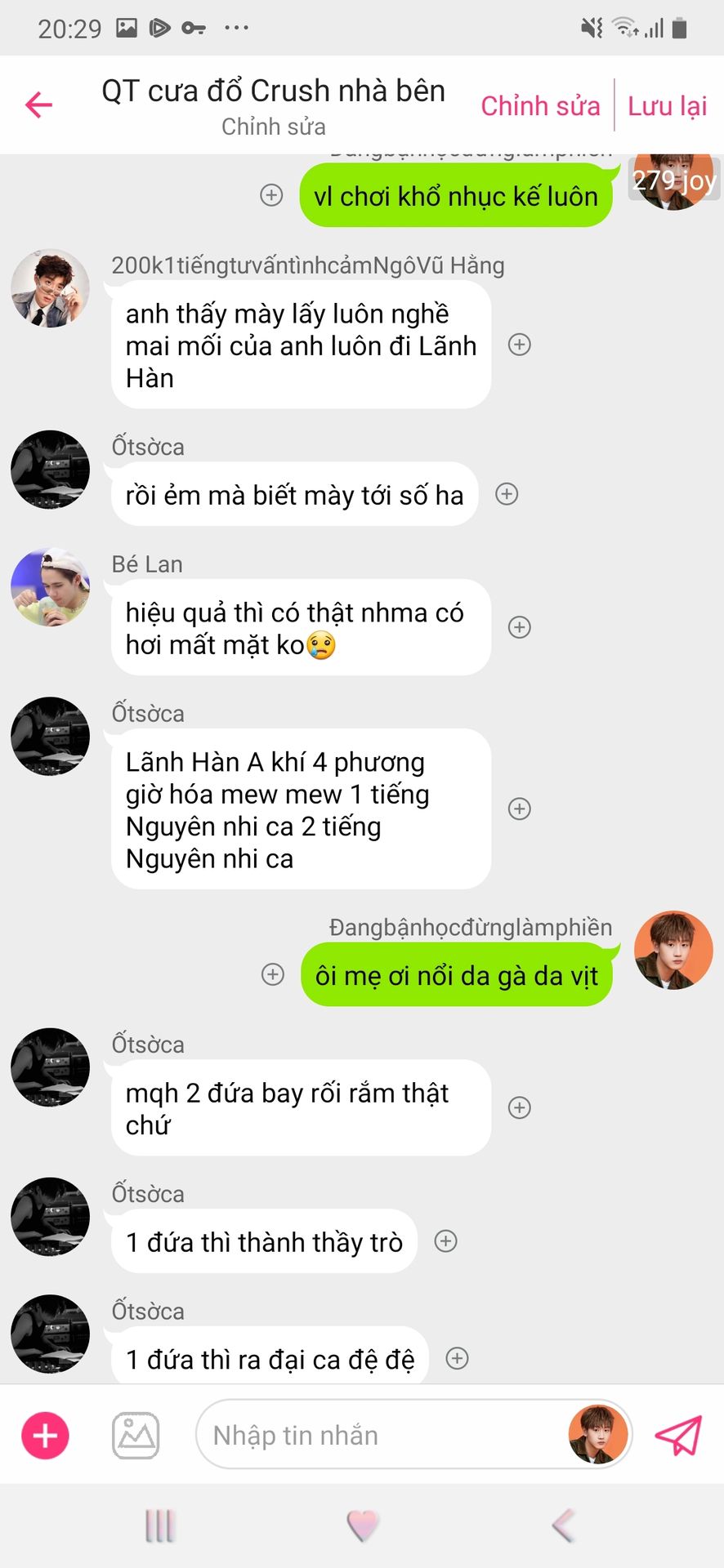Tap plus icon beside '1 đứa thì ra đại ca đệ đệ'
This screenshot has height=1568, width=724.
tap(457, 1358)
